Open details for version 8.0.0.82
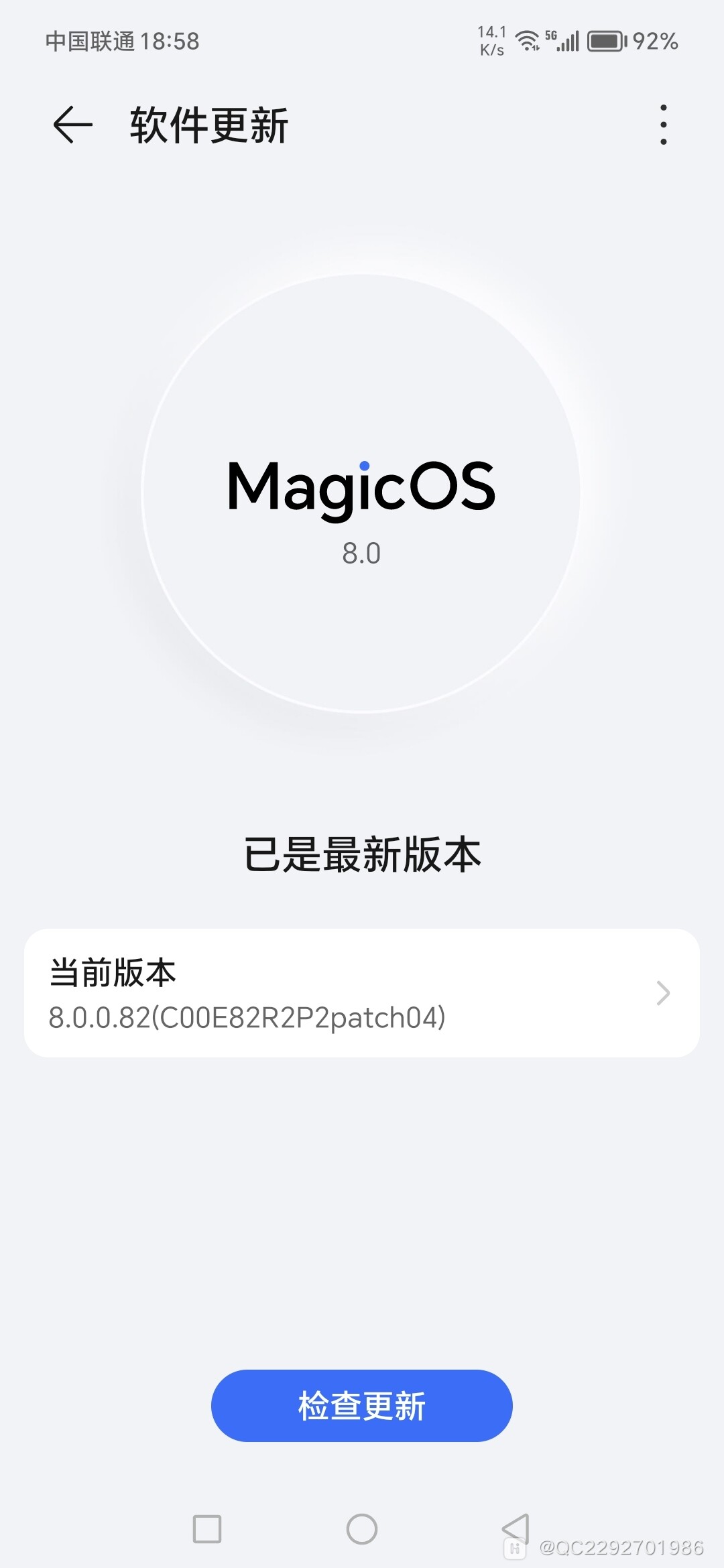The width and height of the screenshot is (724, 1568). [248, 1017]
